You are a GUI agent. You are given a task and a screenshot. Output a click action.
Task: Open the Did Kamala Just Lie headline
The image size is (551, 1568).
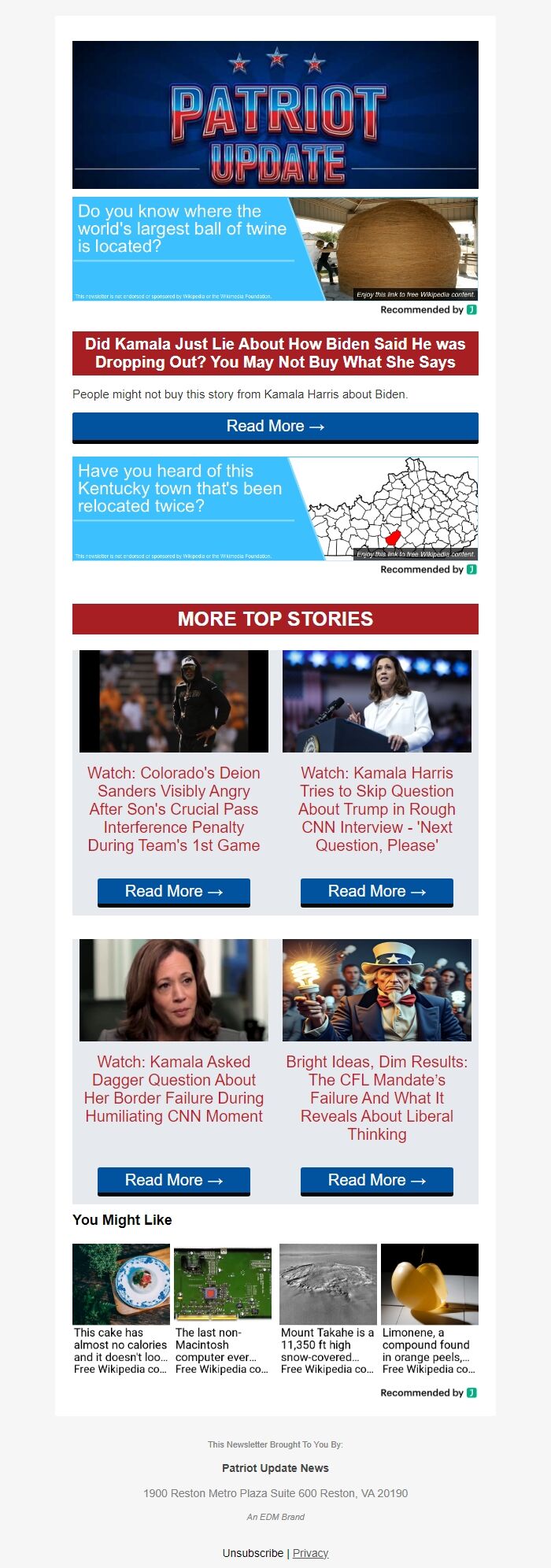pos(275,353)
